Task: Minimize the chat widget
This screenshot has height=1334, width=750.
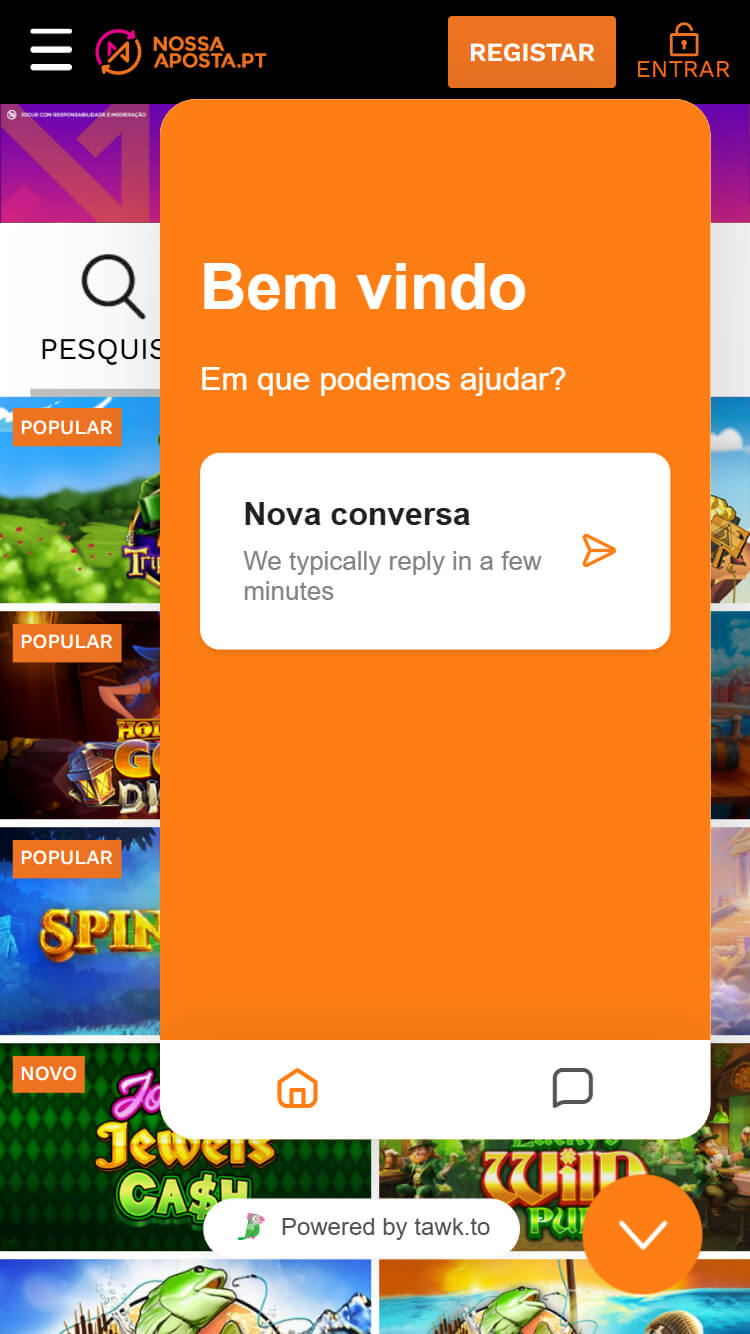Action: click(642, 1234)
